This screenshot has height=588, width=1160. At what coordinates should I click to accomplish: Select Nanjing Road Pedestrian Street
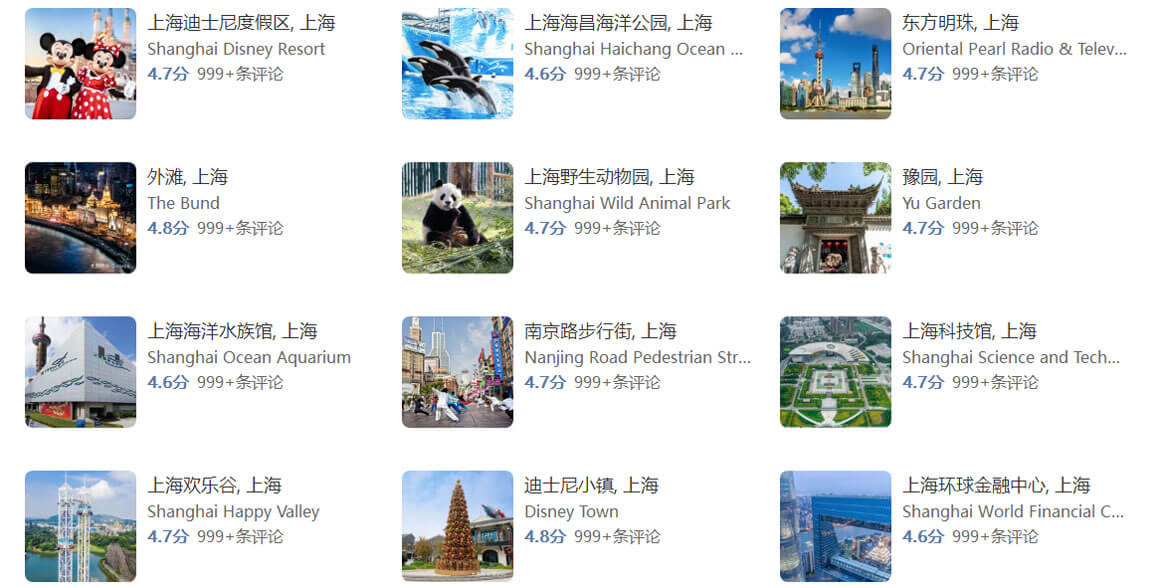click(x=600, y=331)
